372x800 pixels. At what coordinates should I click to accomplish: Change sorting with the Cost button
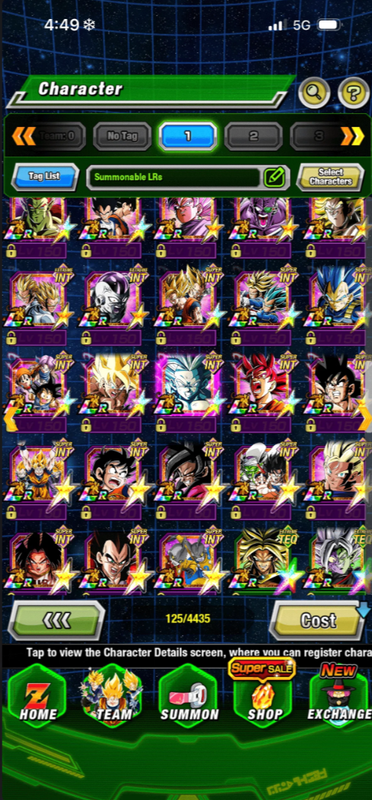(317, 620)
